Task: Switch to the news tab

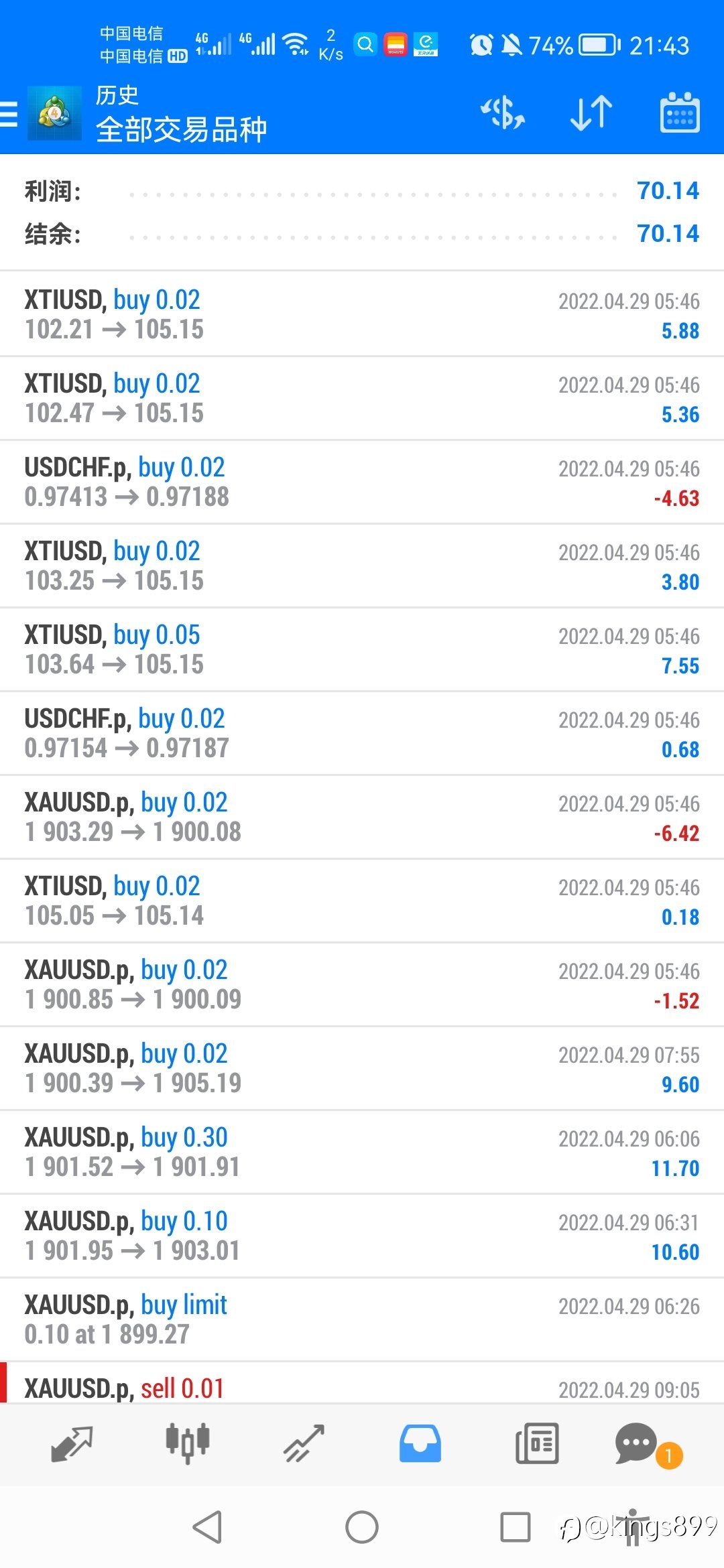Action: pyautogui.click(x=536, y=1443)
